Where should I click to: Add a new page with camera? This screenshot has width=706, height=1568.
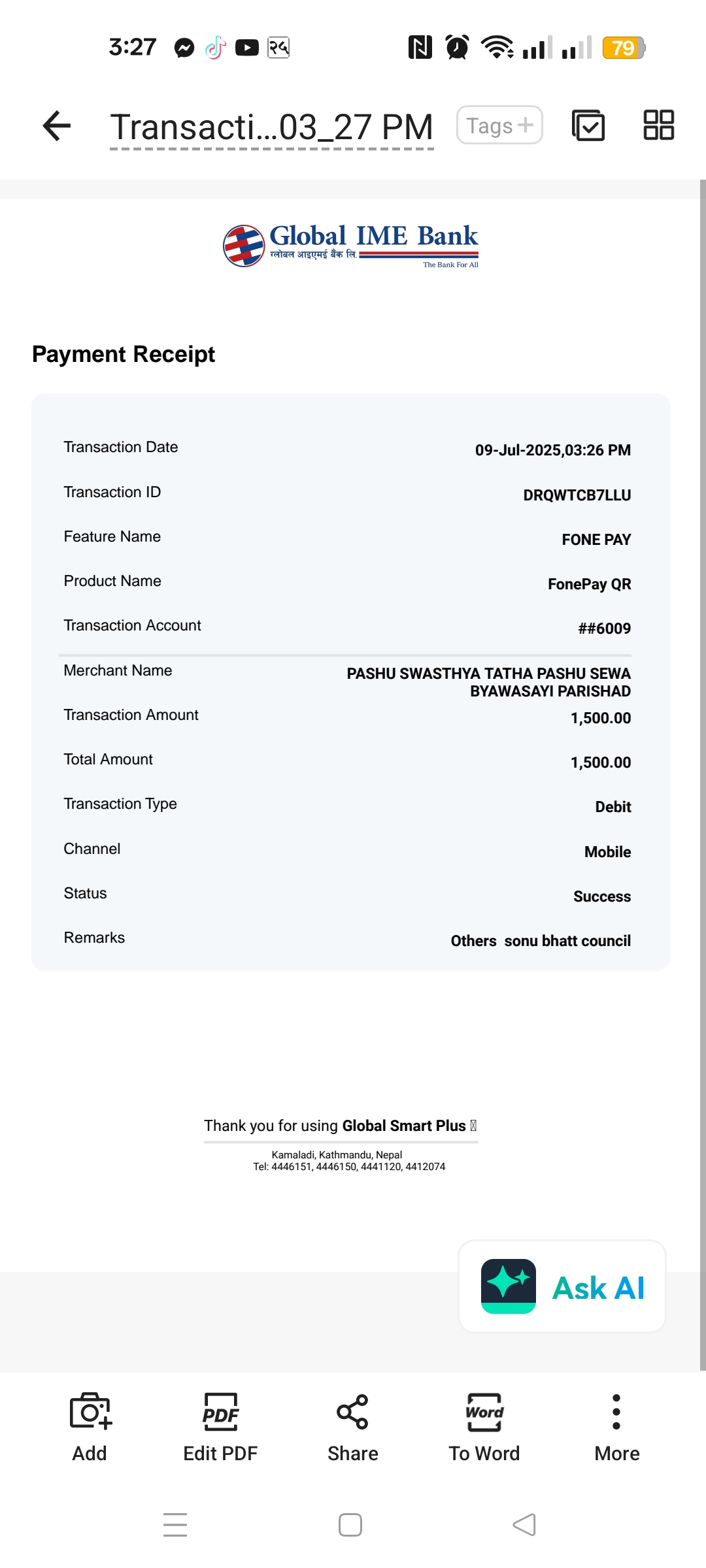coord(90,1428)
